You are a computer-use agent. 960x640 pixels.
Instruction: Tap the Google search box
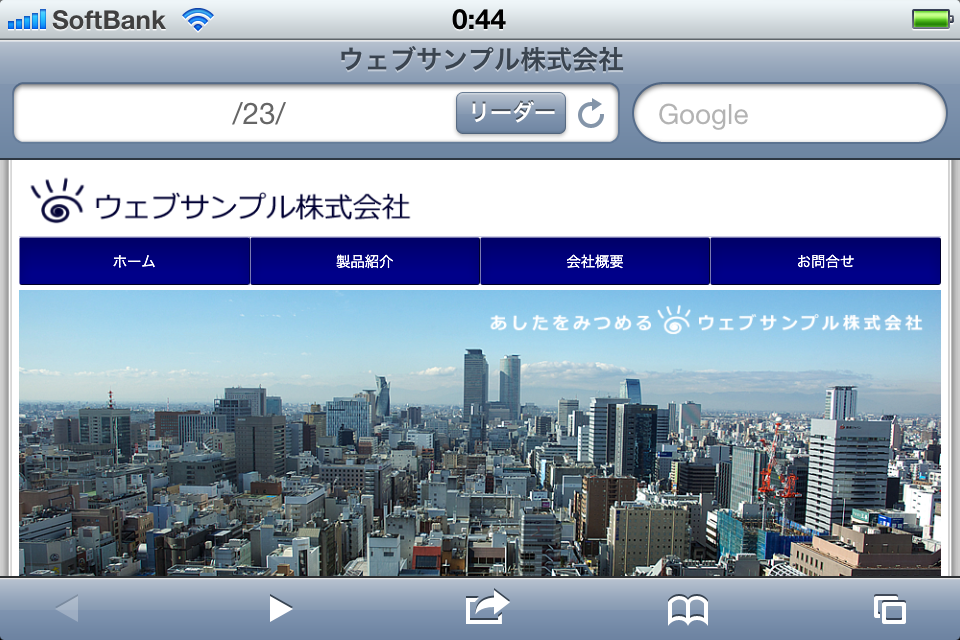790,114
